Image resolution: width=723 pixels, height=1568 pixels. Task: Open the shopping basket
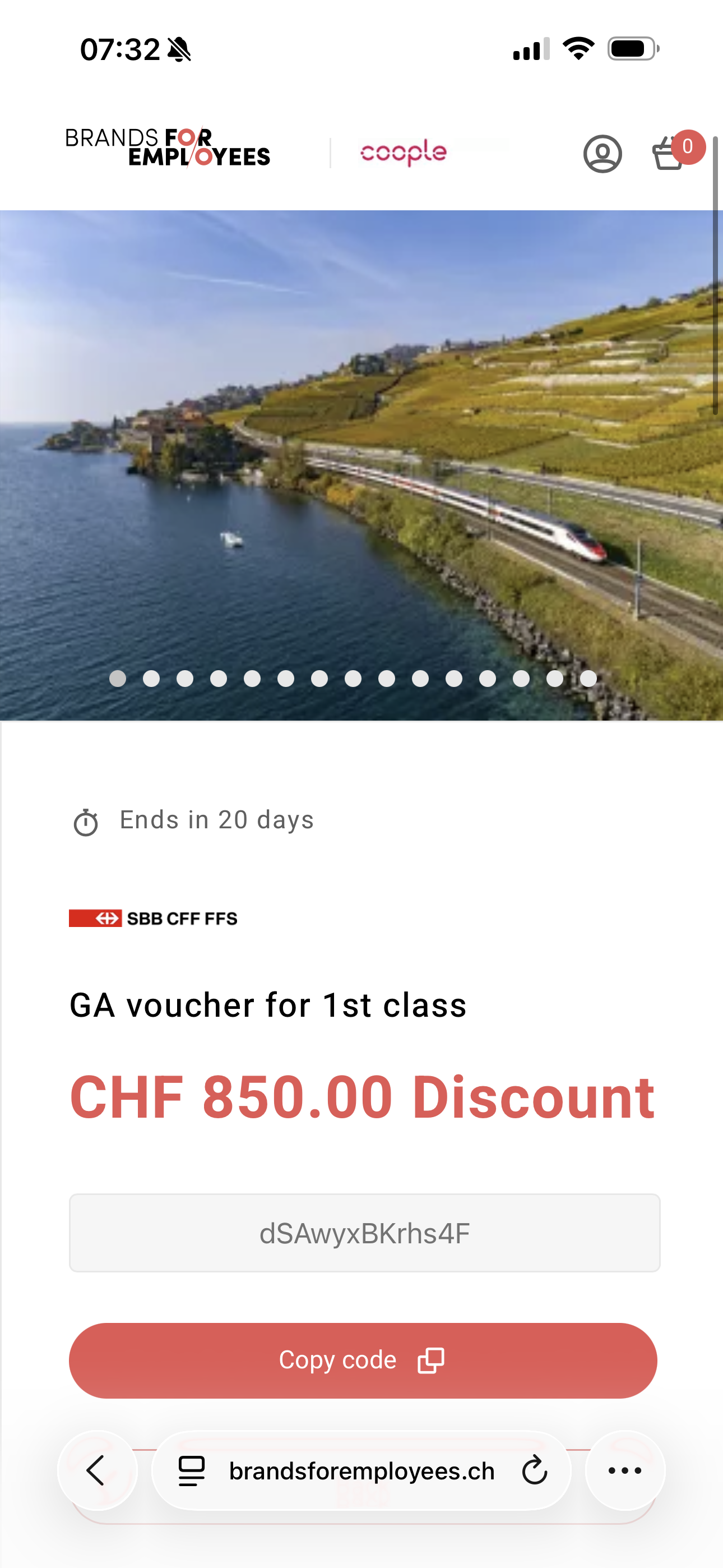click(669, 154)
